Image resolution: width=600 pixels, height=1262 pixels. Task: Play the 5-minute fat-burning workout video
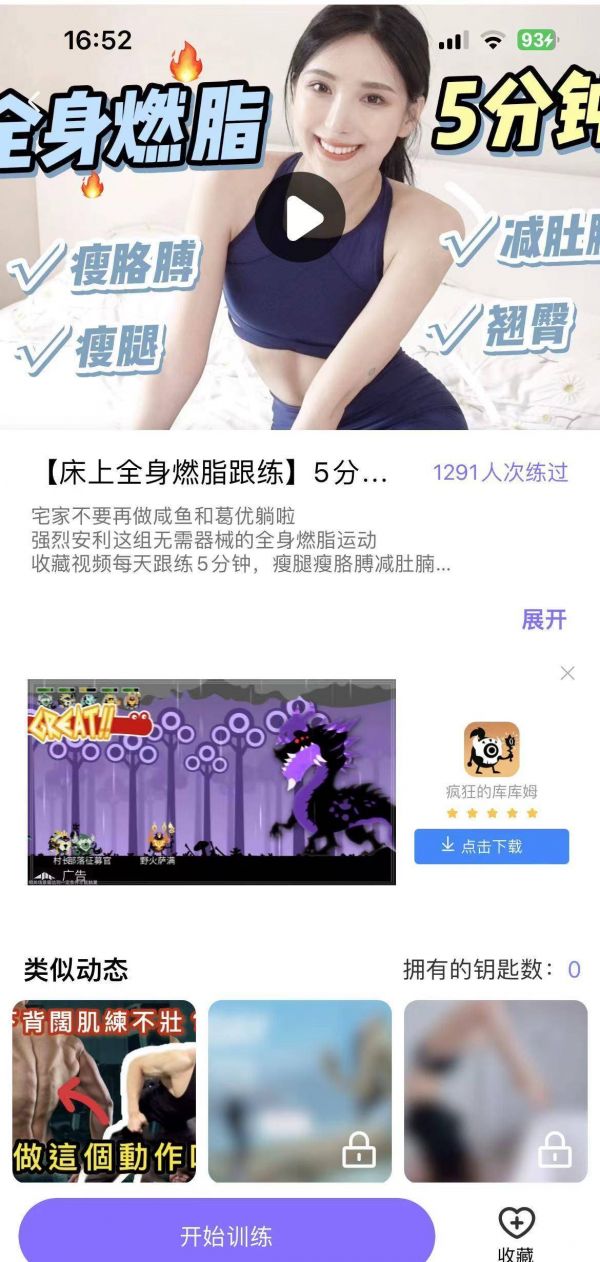tap(300, 217)
